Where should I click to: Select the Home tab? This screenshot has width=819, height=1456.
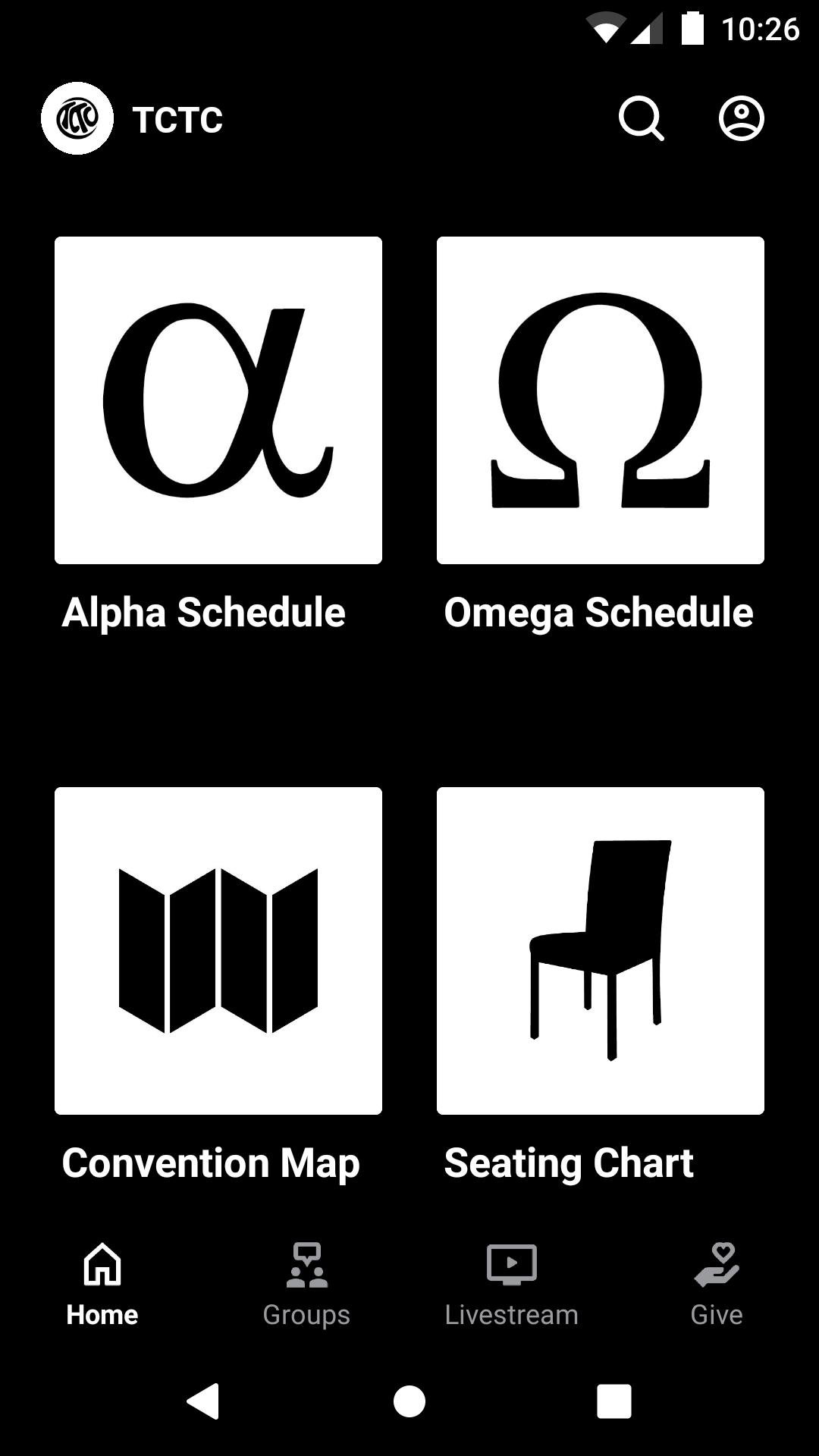(x=102, y=1283)
